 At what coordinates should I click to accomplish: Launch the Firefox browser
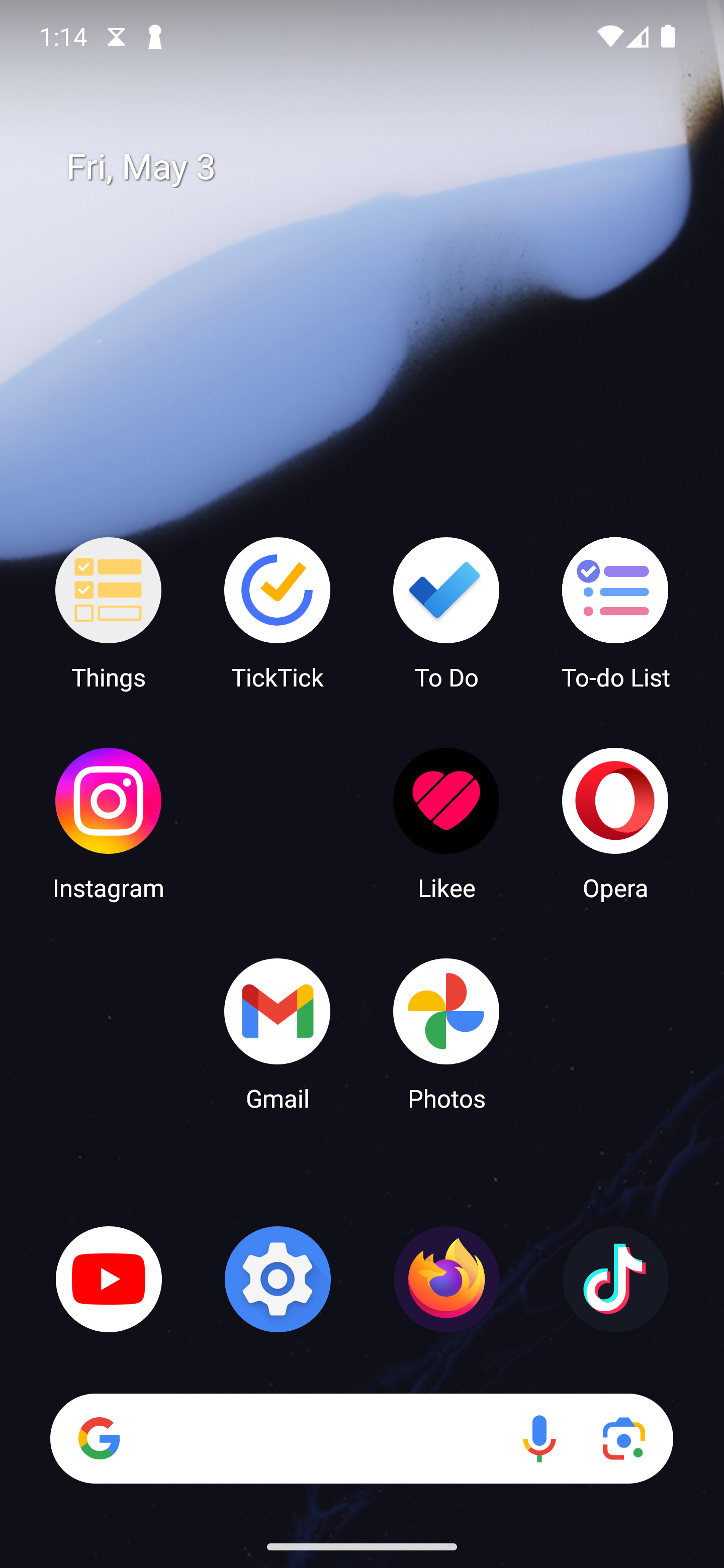(x=446, y=1279)
